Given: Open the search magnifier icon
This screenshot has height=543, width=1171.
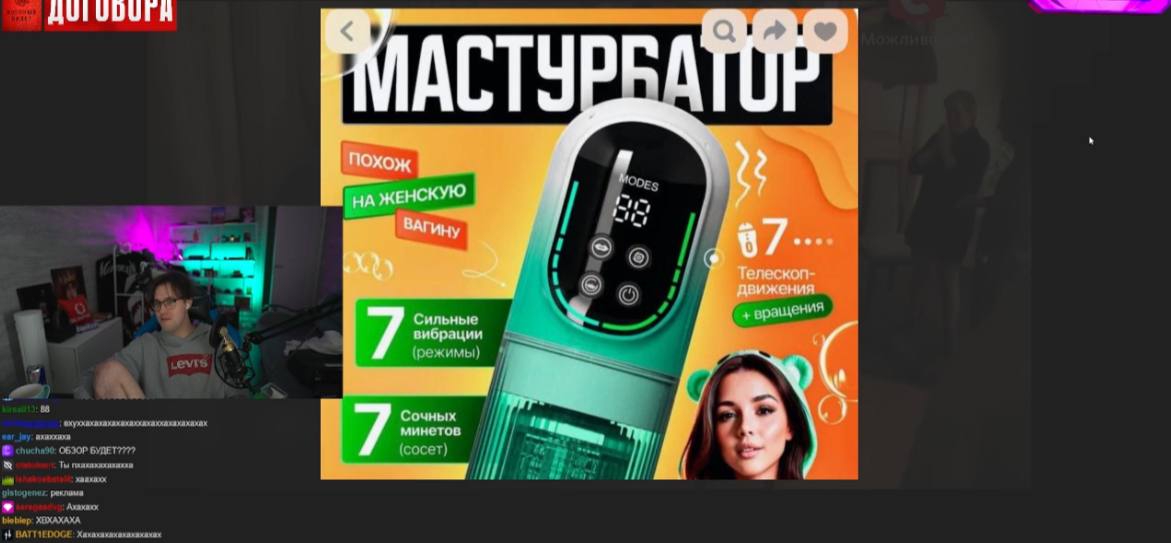Looking at the screenshot, I should tap(723, 31).
